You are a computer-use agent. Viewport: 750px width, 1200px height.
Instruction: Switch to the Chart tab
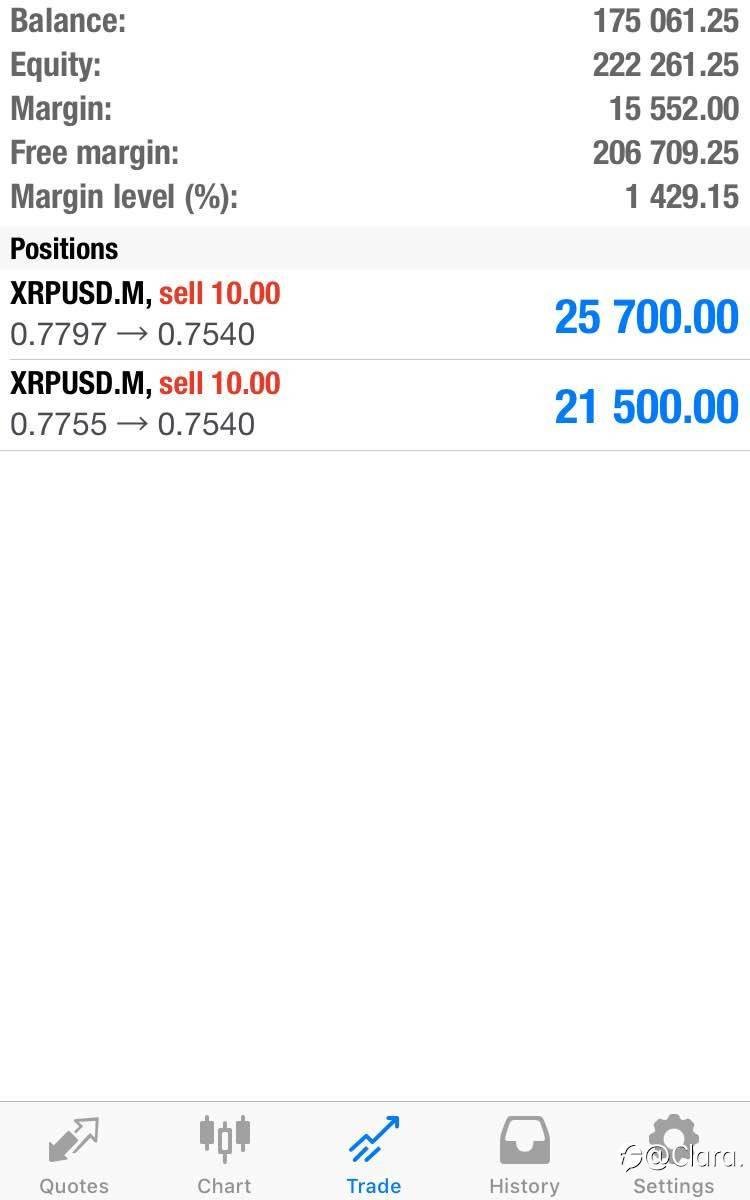(224, 1155)
